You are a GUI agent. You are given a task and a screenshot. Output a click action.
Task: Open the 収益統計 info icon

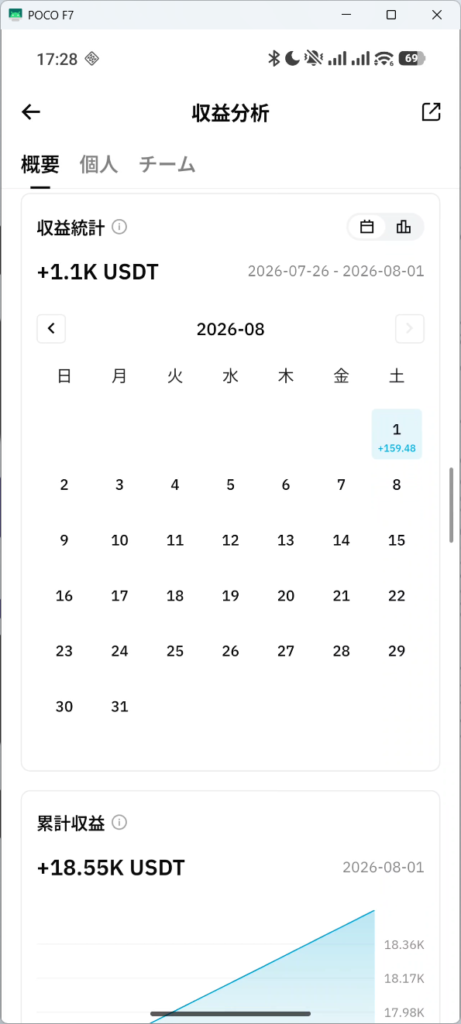pos(119,227)
